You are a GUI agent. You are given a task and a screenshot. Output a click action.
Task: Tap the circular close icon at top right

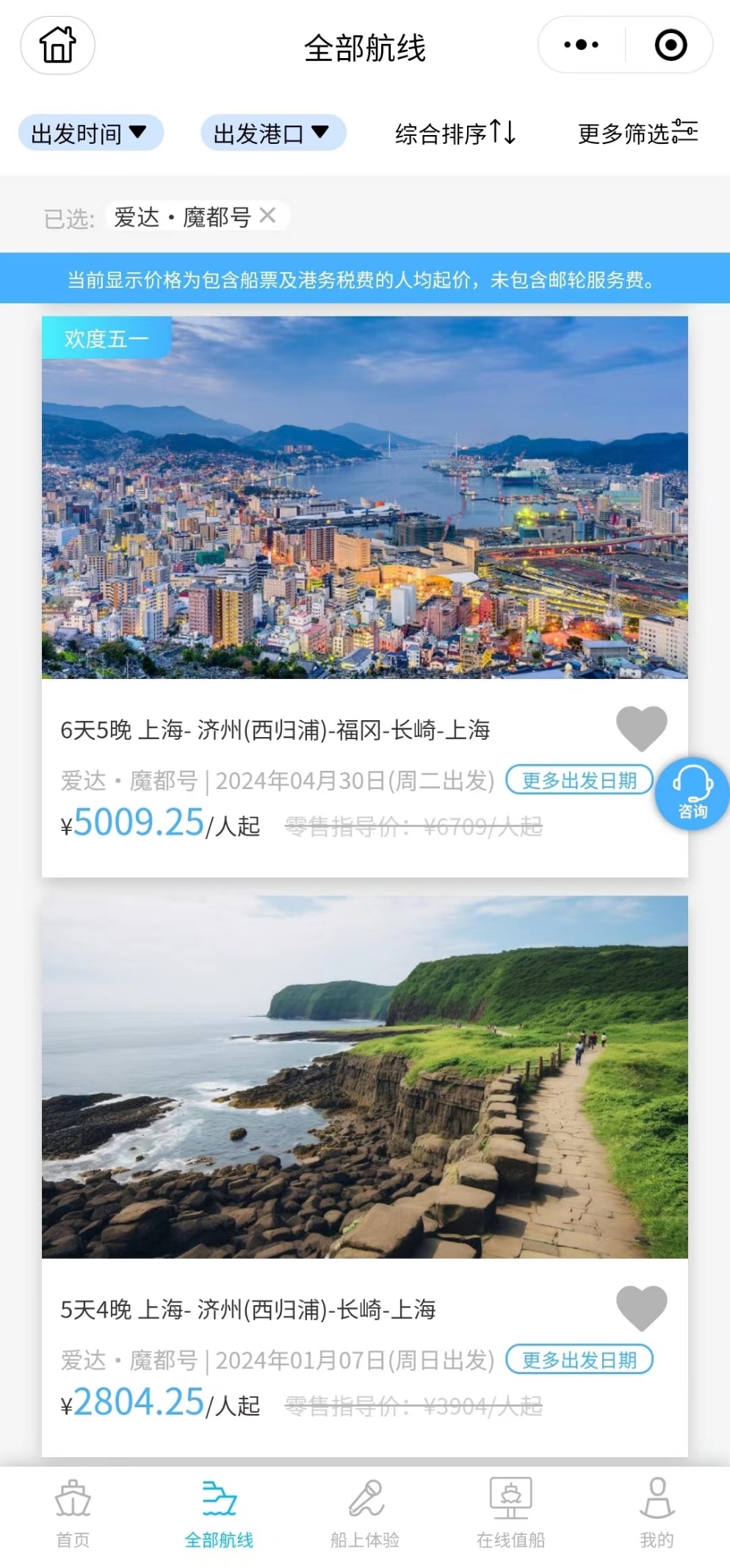point(670,44)
